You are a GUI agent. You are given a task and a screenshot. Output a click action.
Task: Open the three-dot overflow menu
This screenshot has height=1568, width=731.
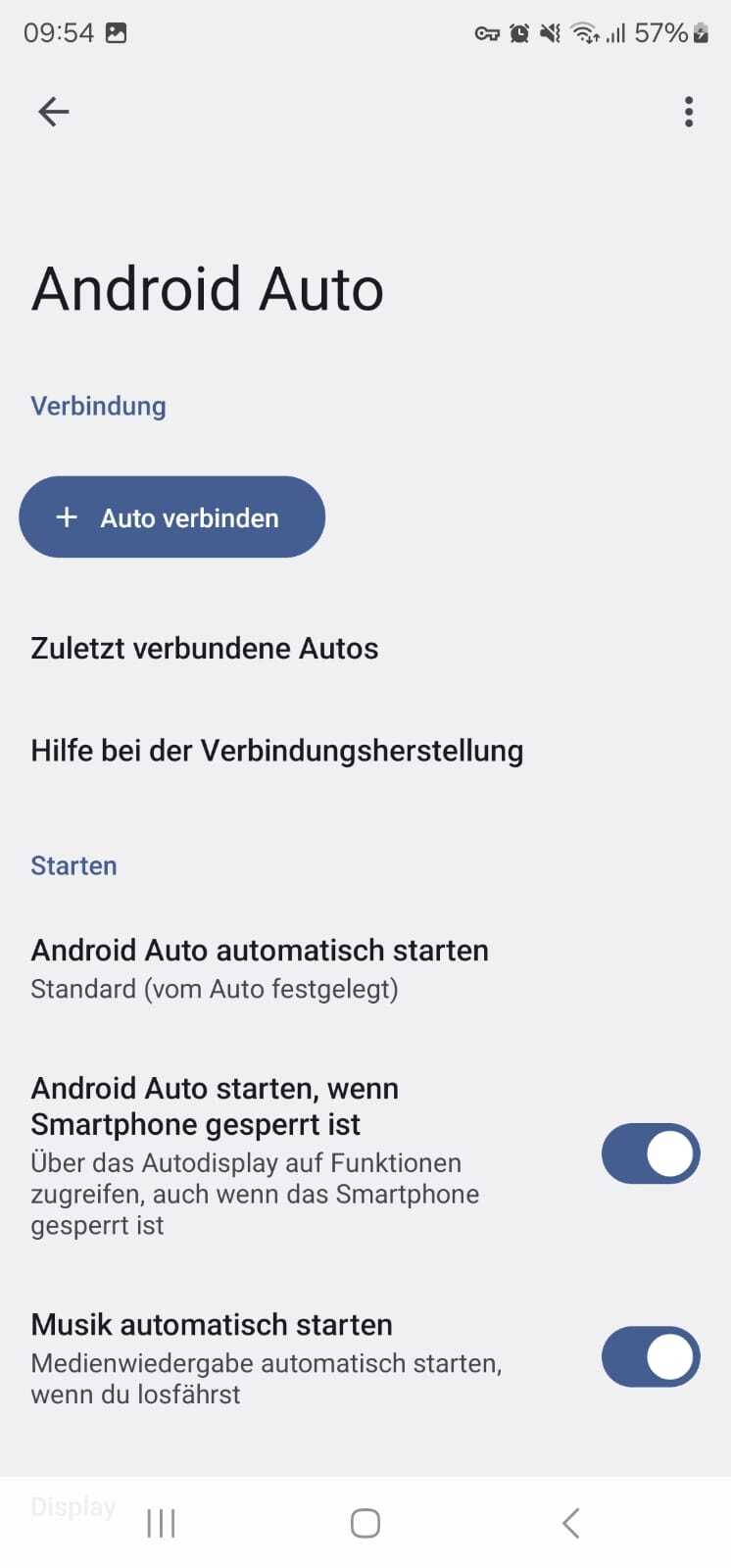point(689,112)
